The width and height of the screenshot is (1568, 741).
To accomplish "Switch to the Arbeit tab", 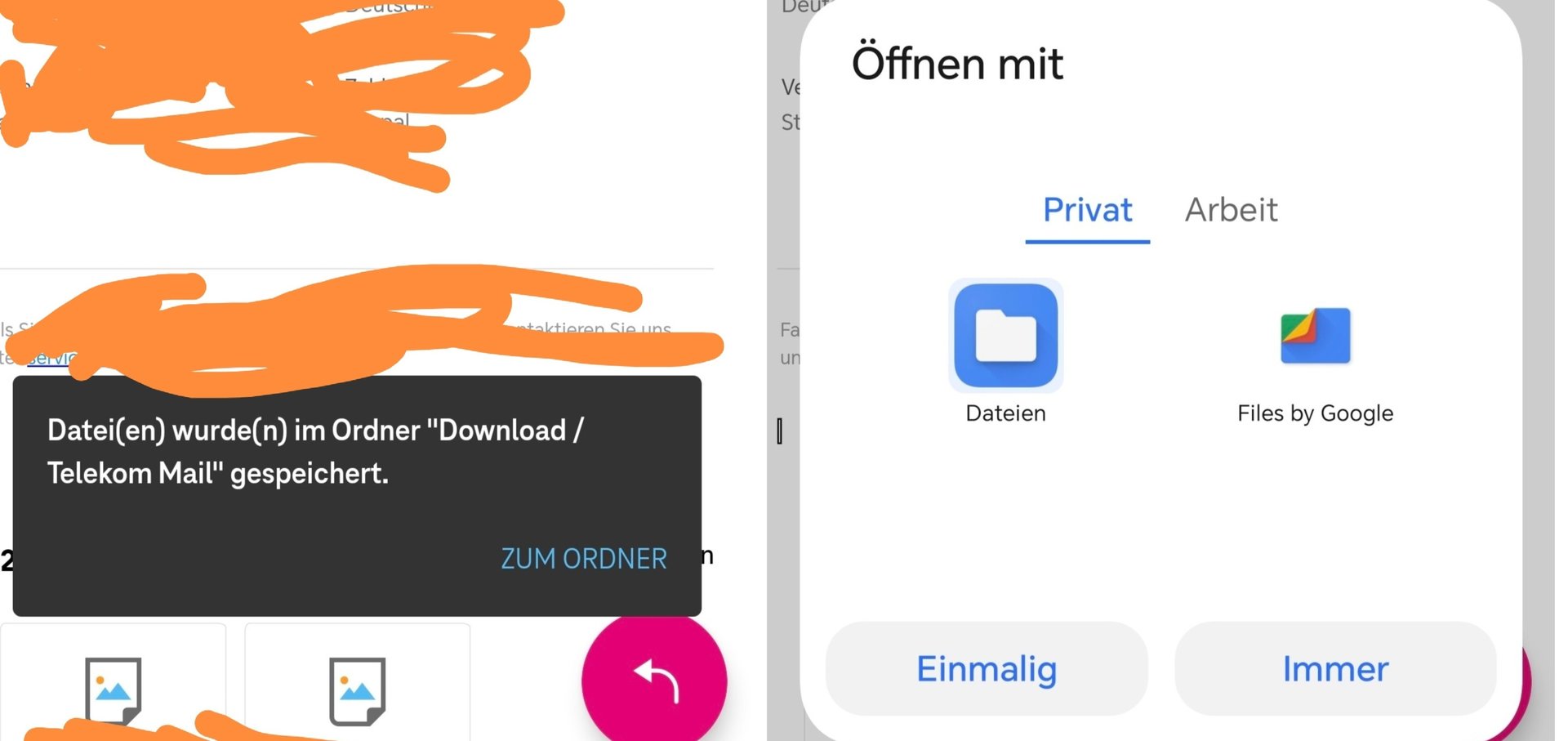I will tap(1231, 211).
